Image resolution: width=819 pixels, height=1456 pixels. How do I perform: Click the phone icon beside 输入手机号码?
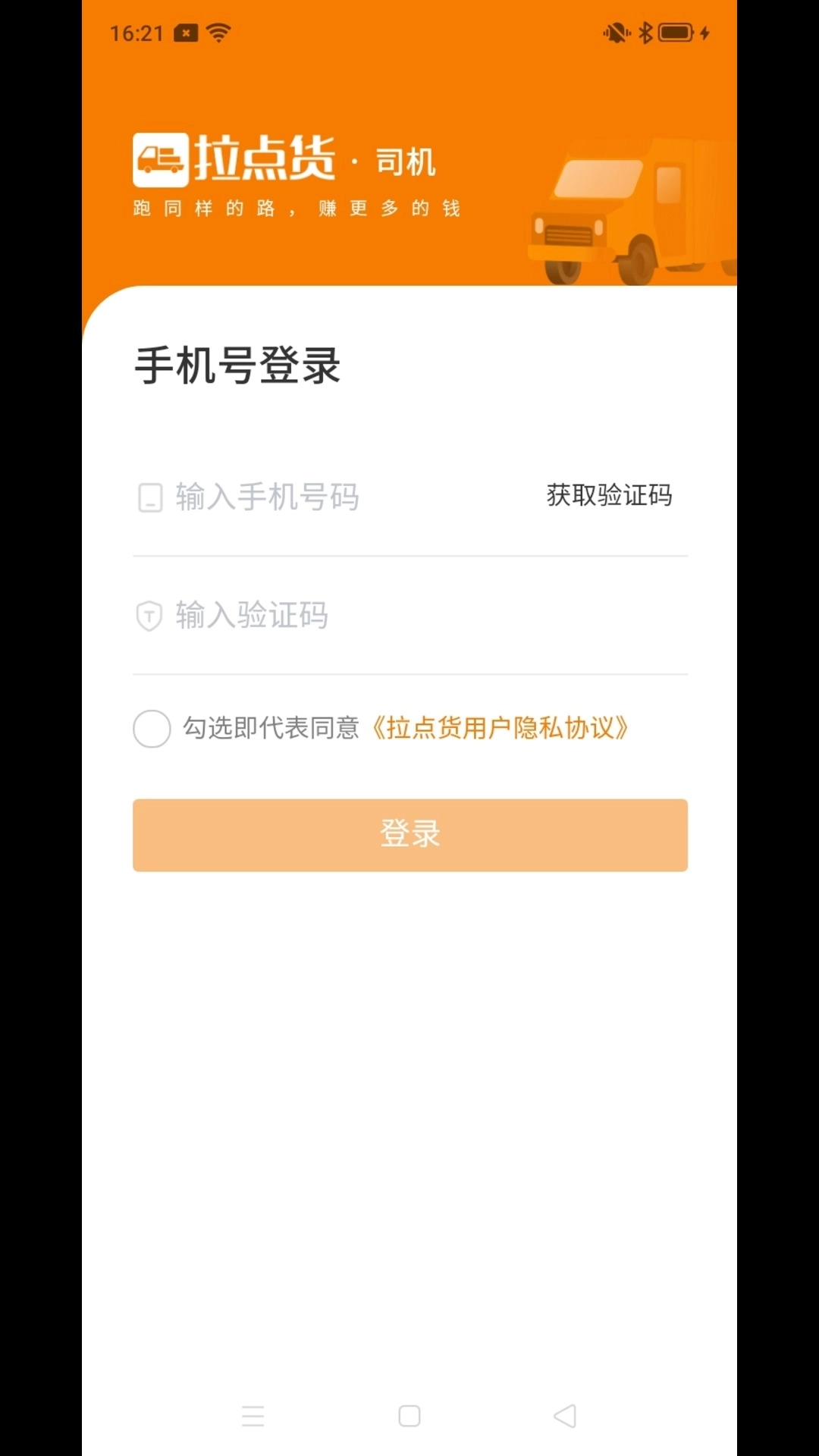point(149,497)
